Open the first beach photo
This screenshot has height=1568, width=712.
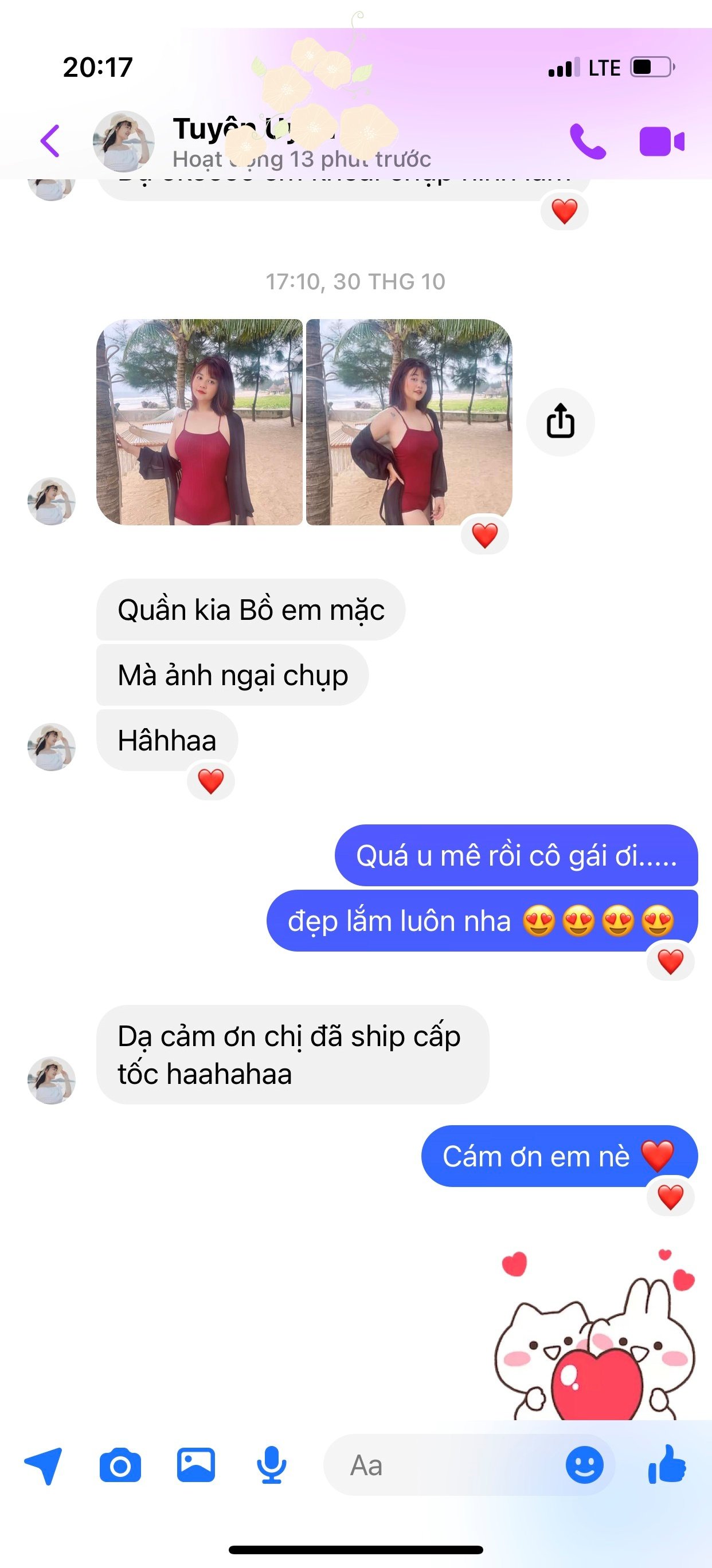pyautogui.click(x=199, y=422)
